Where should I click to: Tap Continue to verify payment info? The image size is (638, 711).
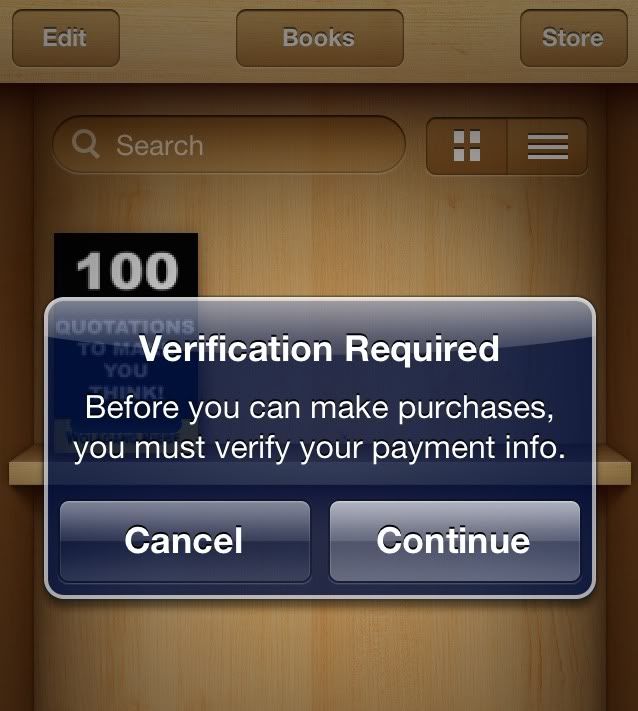[454, 541]
